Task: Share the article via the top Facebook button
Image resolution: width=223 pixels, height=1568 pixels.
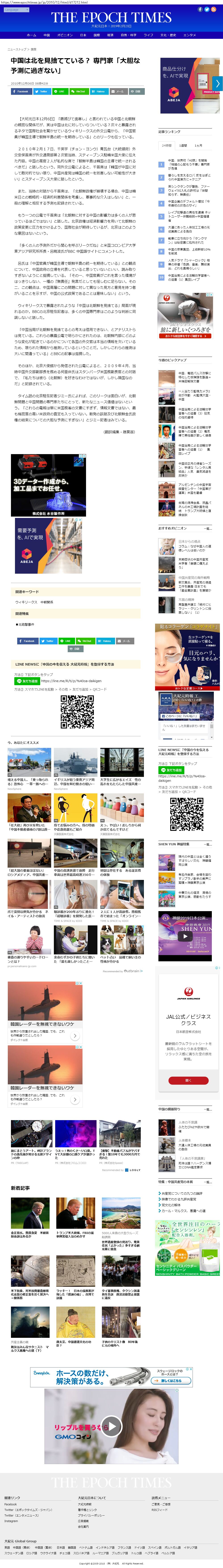Action: tap(21, 91)
